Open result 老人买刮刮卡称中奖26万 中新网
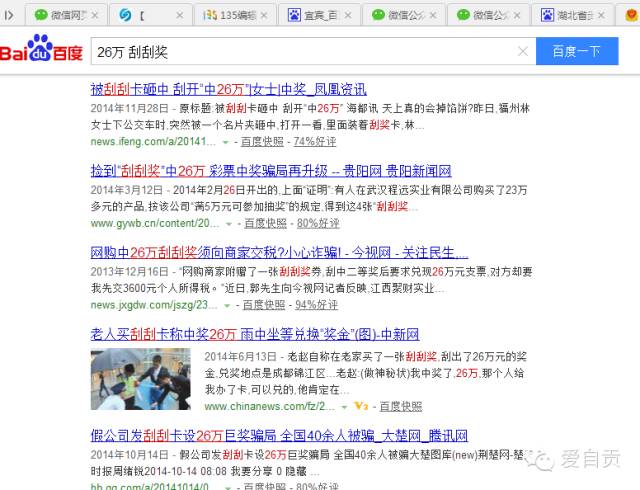The height and width of the screenshot is (490, 640). click(254, 334)
